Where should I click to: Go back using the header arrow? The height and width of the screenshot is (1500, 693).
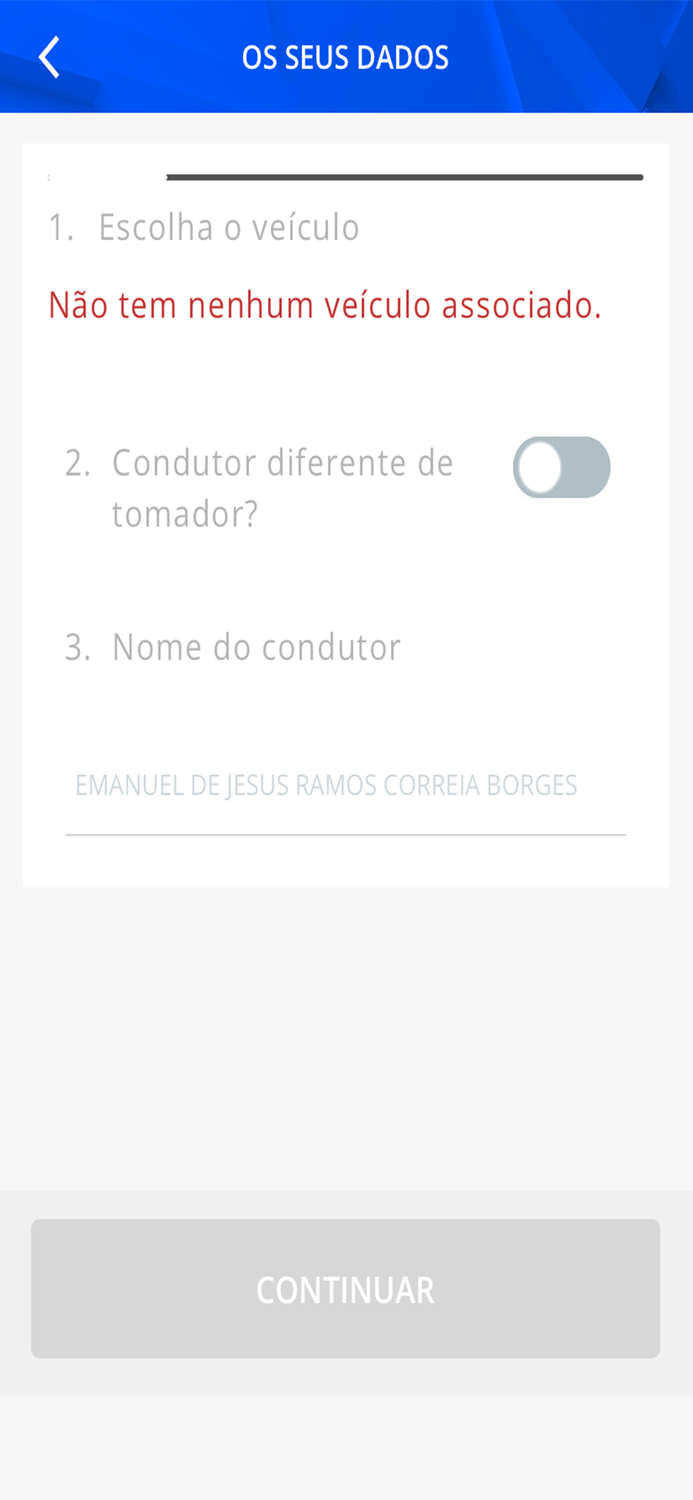pyautogui.click(x=49, y=57)
